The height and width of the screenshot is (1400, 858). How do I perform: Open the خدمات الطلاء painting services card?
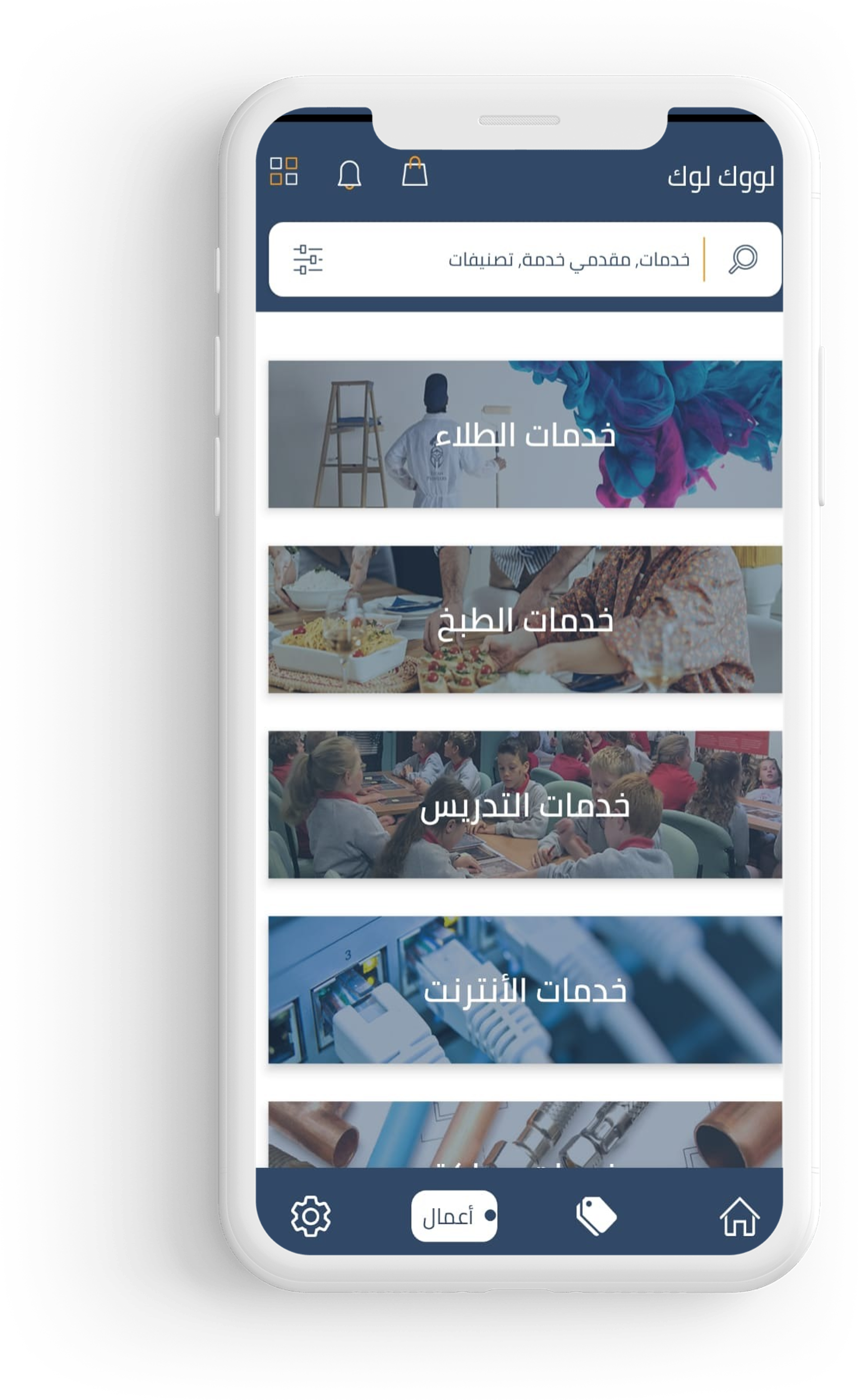525,434
